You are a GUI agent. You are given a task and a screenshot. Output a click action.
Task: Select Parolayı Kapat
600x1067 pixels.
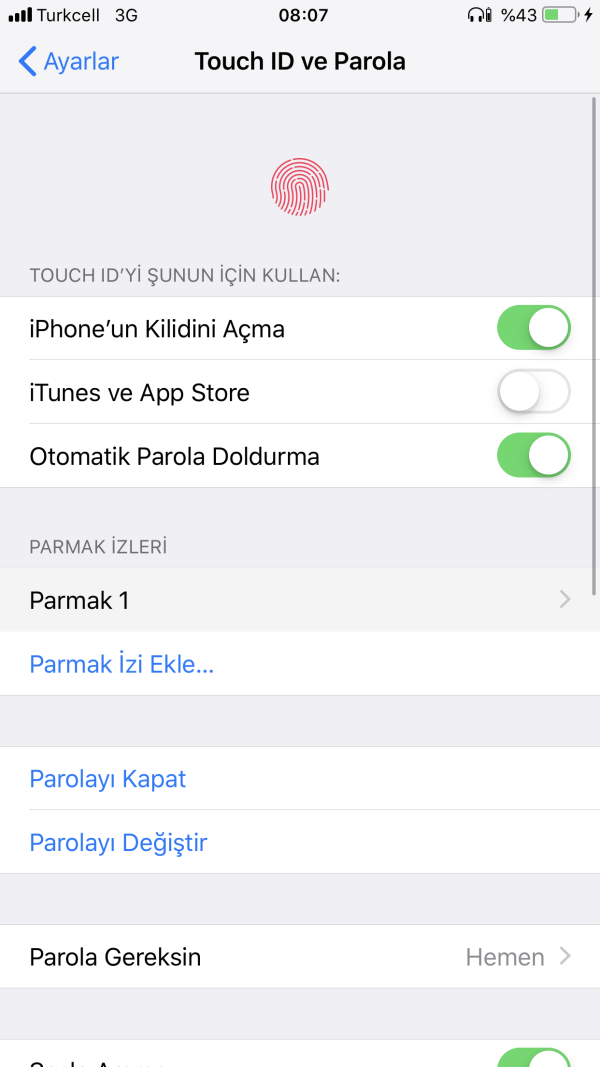[108, 779]
